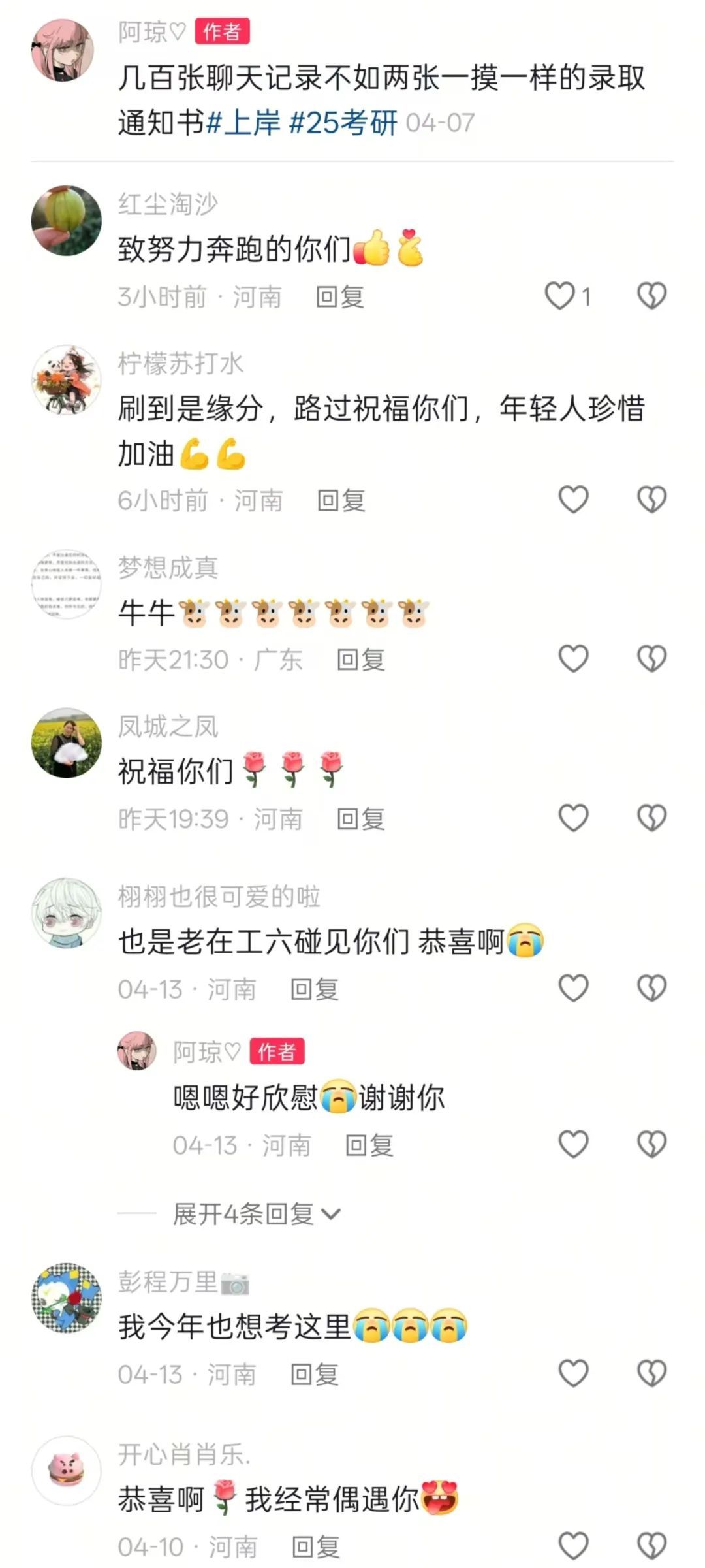Screen dimensions: 705x1568
Task: Dislike 梦想成真's comment
Action: pos(651,658)
